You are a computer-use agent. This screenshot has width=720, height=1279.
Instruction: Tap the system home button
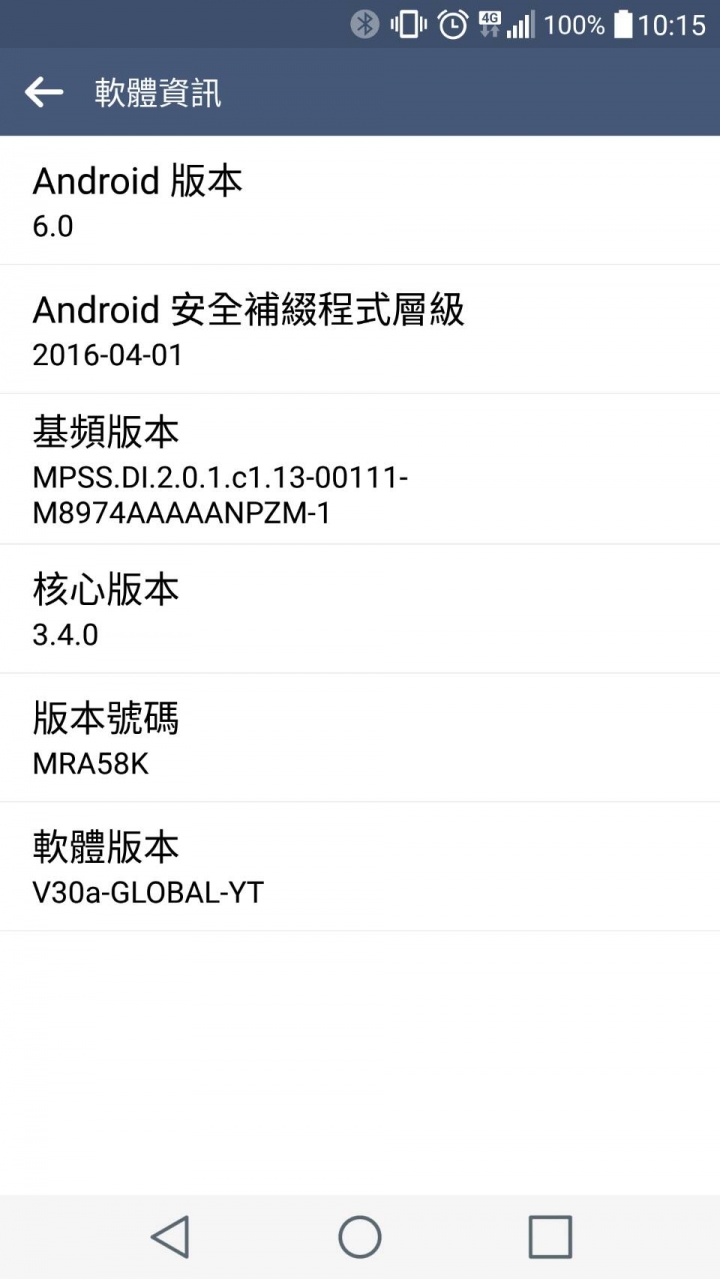tap(360, 1237)
